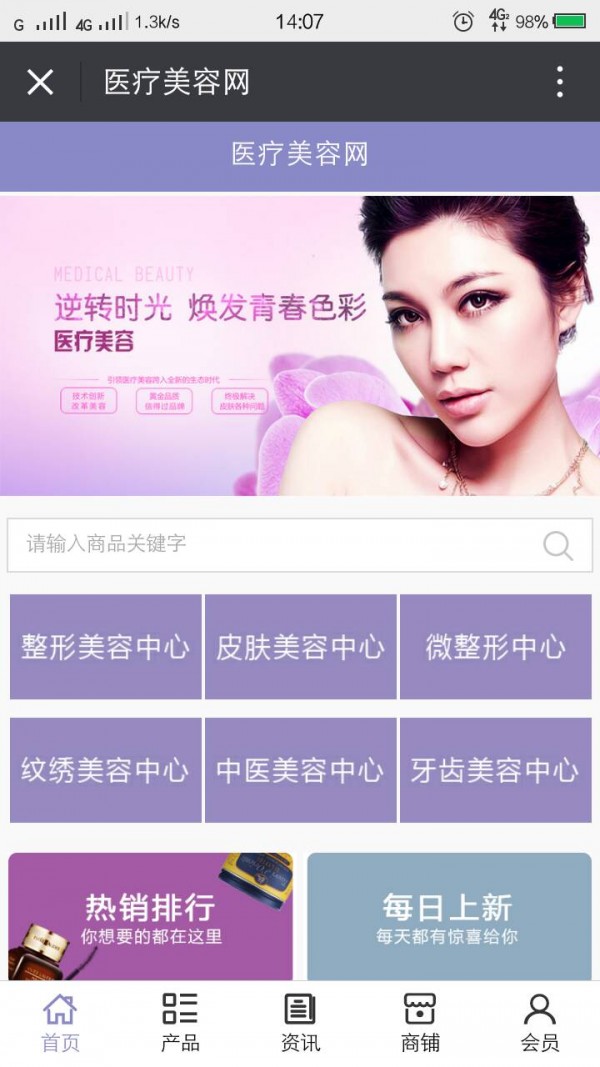
Task: Open the 资讯 tab
Action: (300, 1023)
